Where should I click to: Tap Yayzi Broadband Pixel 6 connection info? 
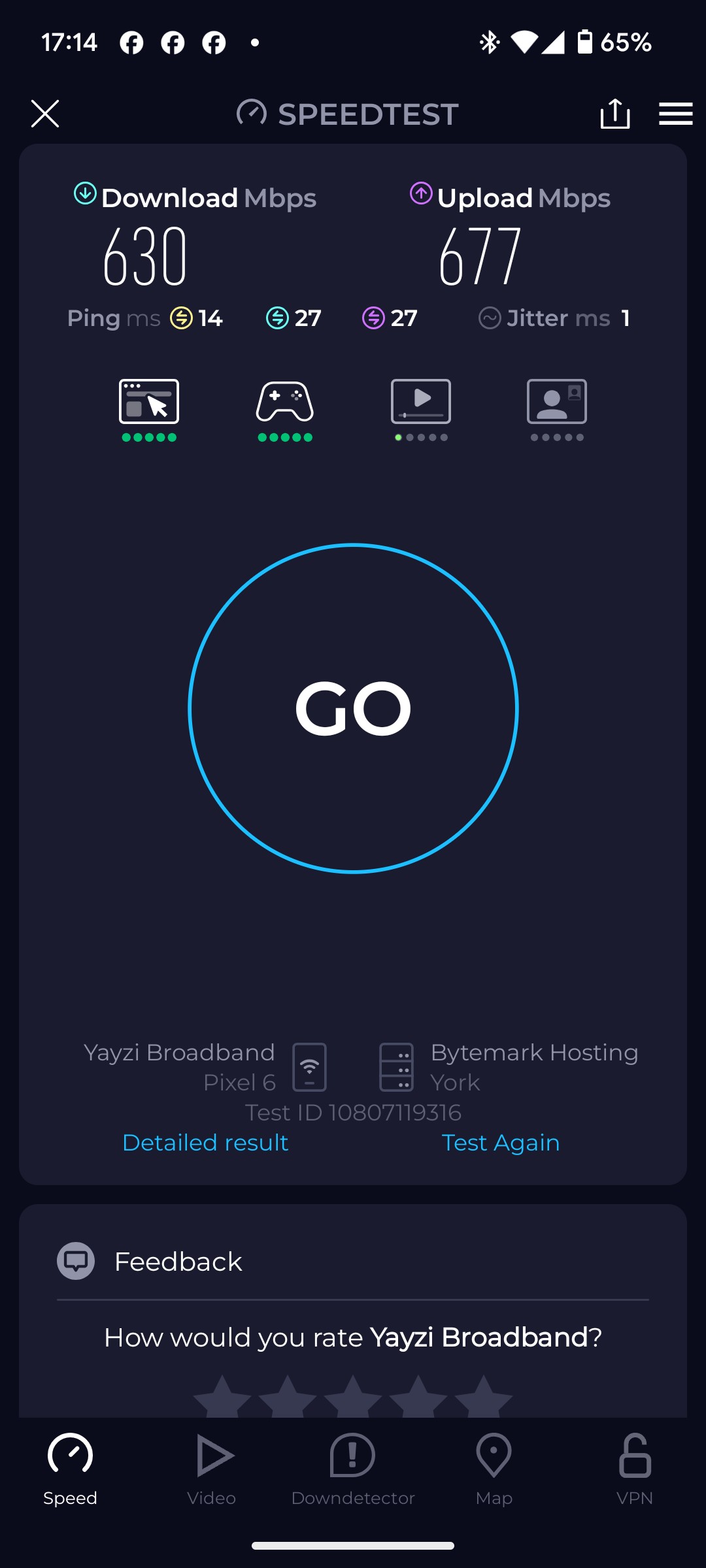coord(205,1067)
